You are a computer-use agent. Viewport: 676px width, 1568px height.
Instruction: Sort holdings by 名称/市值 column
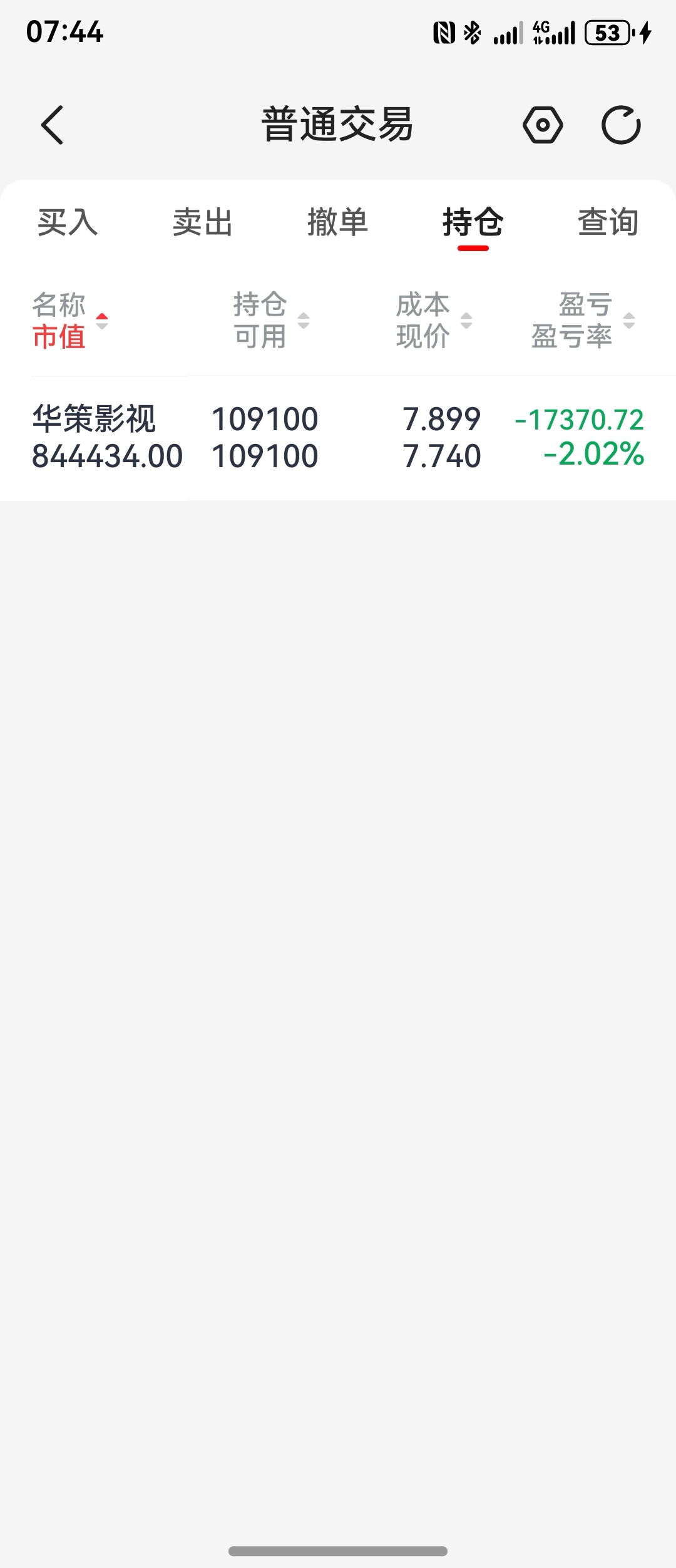click(x=70, y=321)
